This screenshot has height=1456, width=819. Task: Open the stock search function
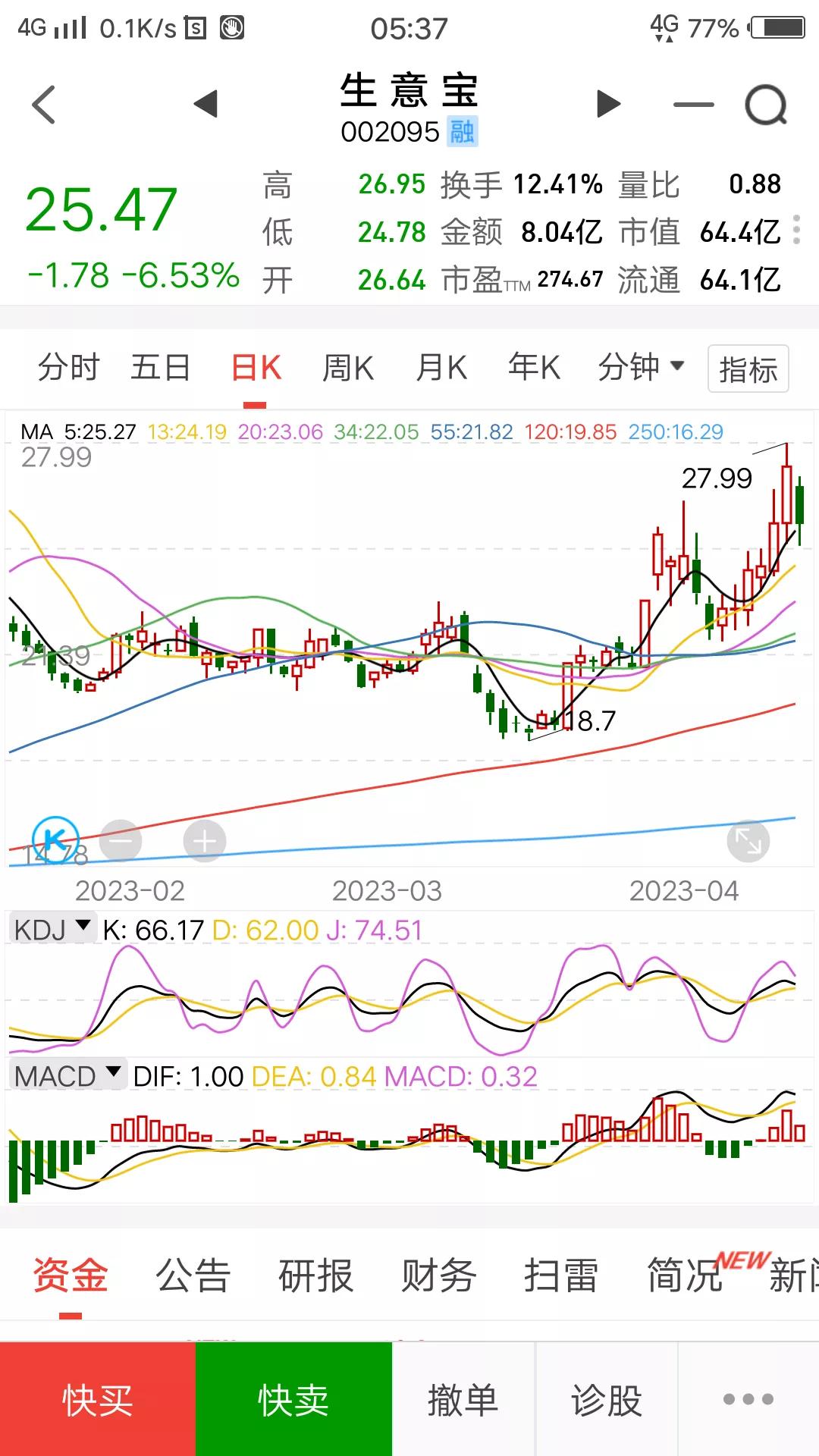click(x=766, y=104)
